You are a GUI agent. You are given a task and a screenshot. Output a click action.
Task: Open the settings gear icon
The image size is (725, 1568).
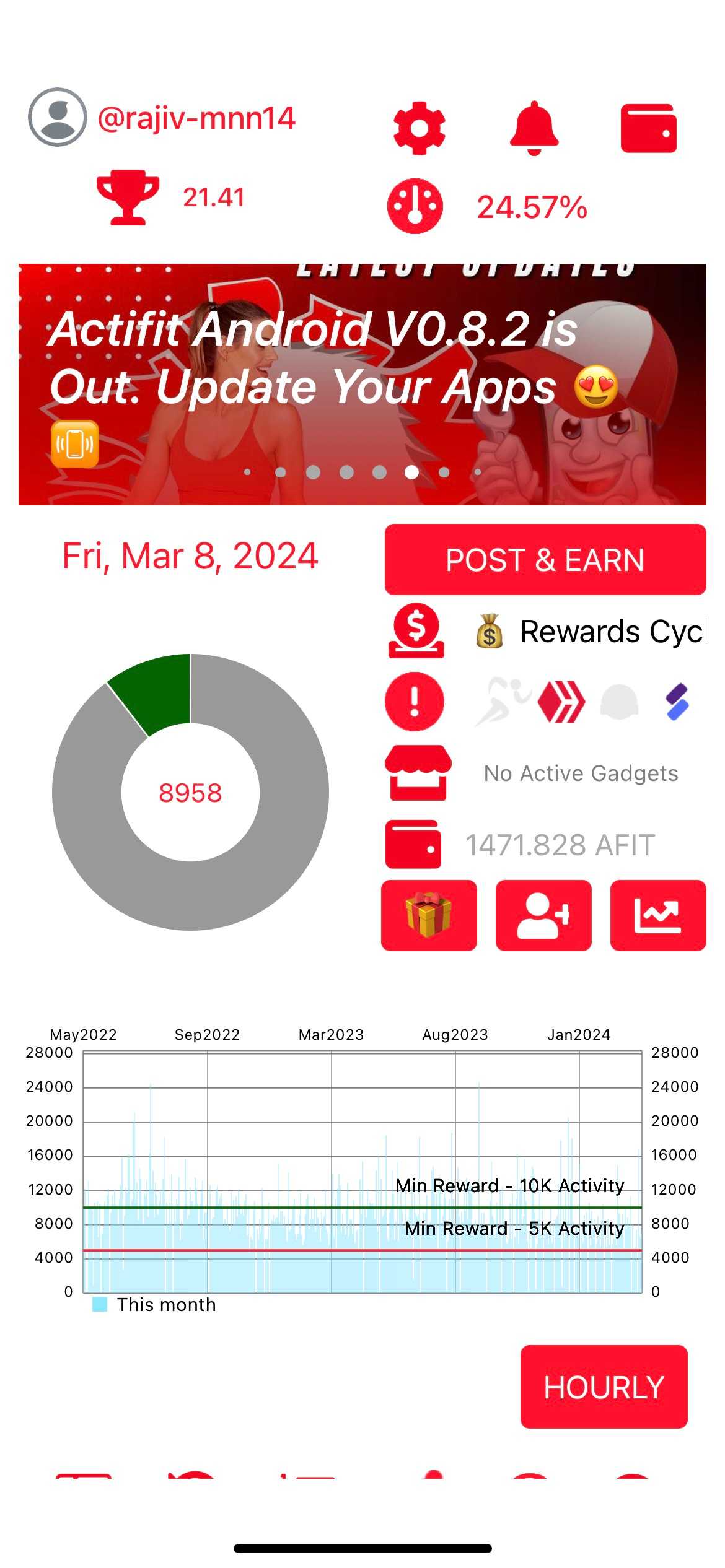coord(419,128)
